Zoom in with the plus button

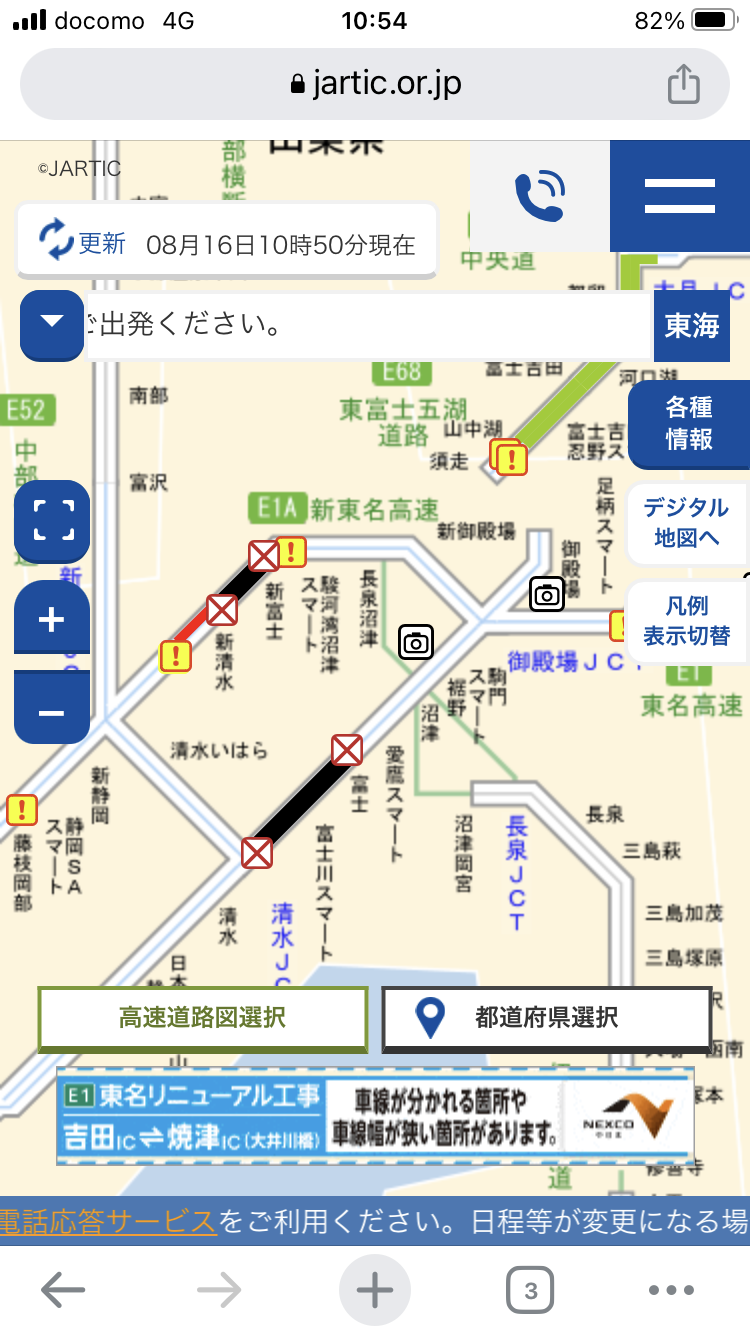(x=52, y=621)
